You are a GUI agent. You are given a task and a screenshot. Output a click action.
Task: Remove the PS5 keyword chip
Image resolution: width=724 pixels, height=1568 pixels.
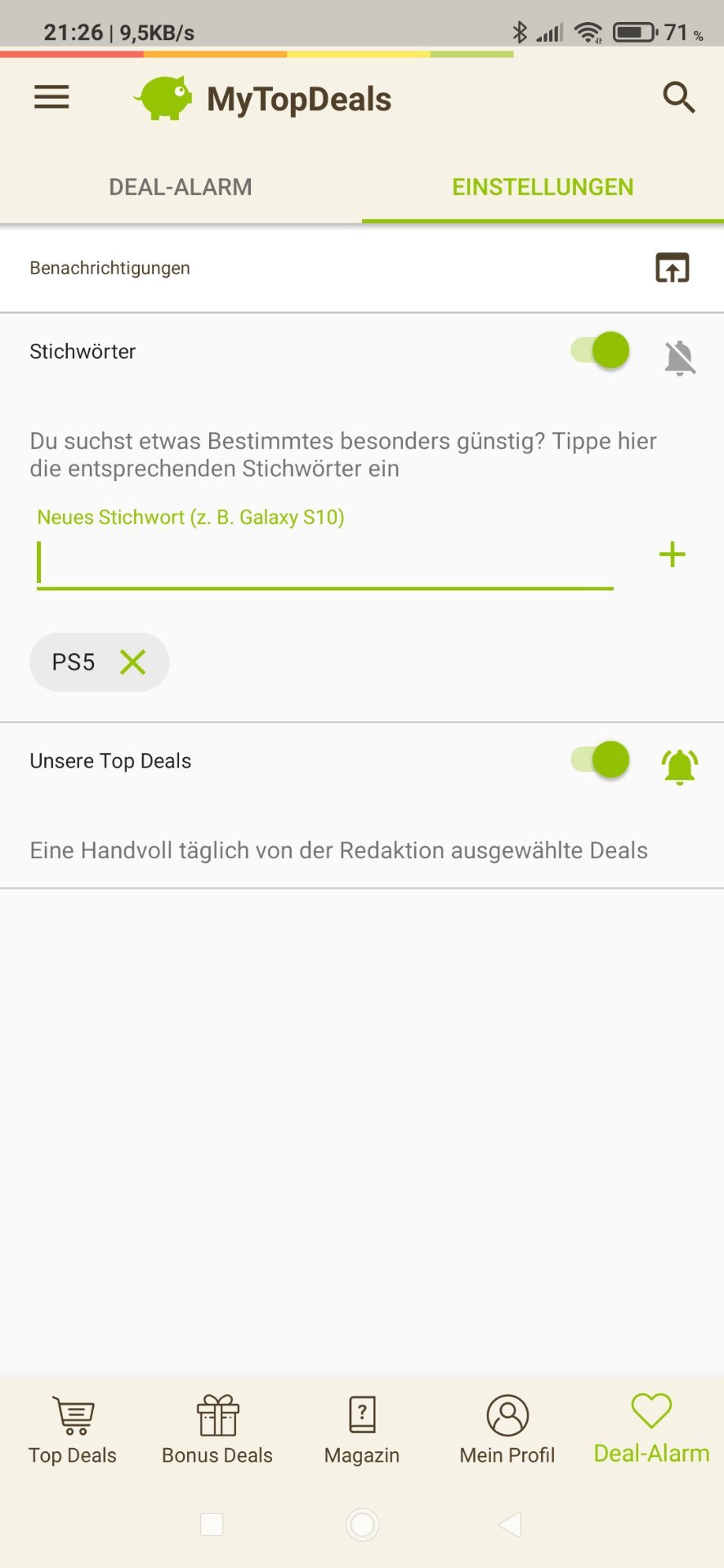(x=132, y=661)
